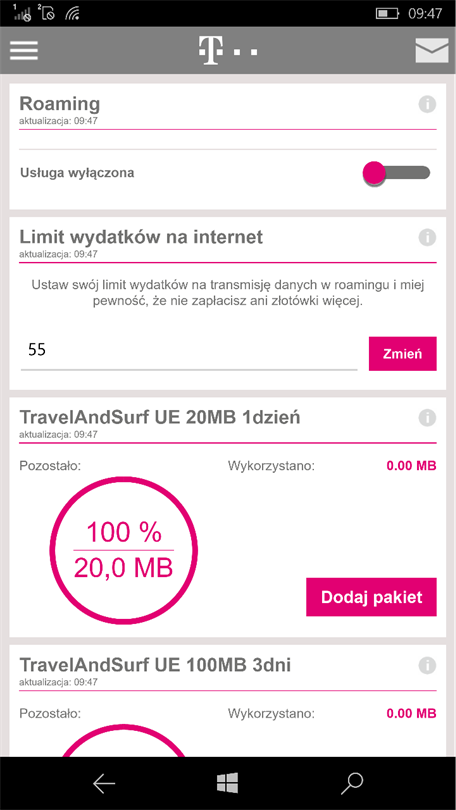
Task: Show info for Limit wydatków na internet
Action: pos(427,238)
